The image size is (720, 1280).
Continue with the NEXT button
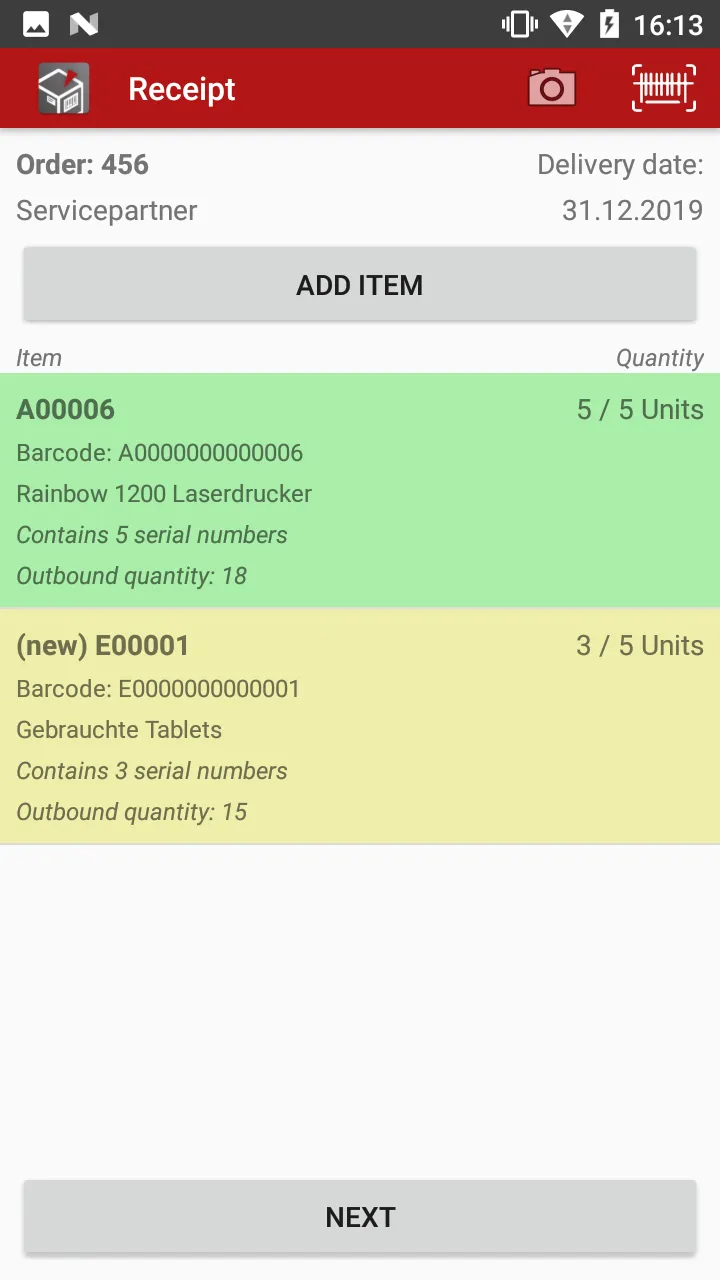point(360,1216)
